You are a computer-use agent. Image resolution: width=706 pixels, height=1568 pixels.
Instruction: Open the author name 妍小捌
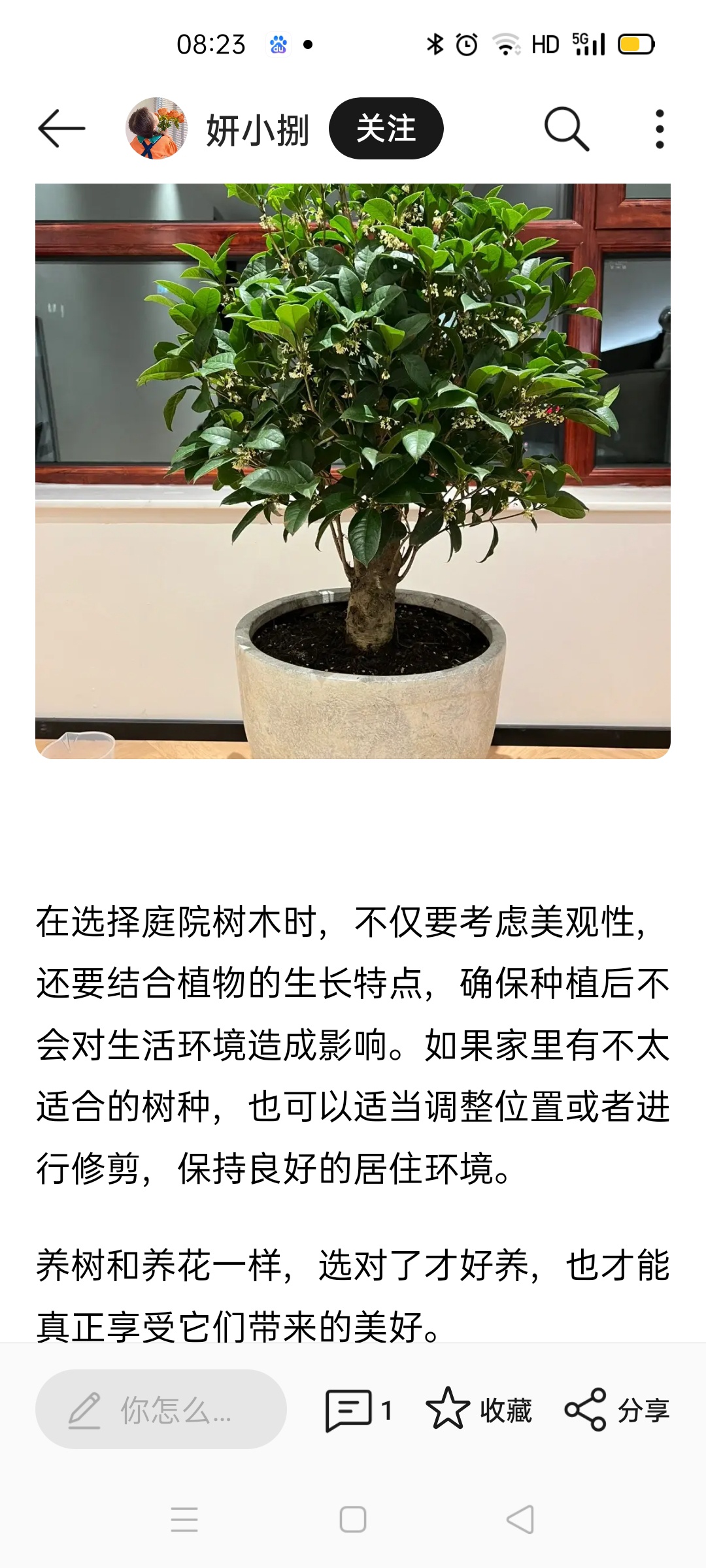tap(258, 130)
